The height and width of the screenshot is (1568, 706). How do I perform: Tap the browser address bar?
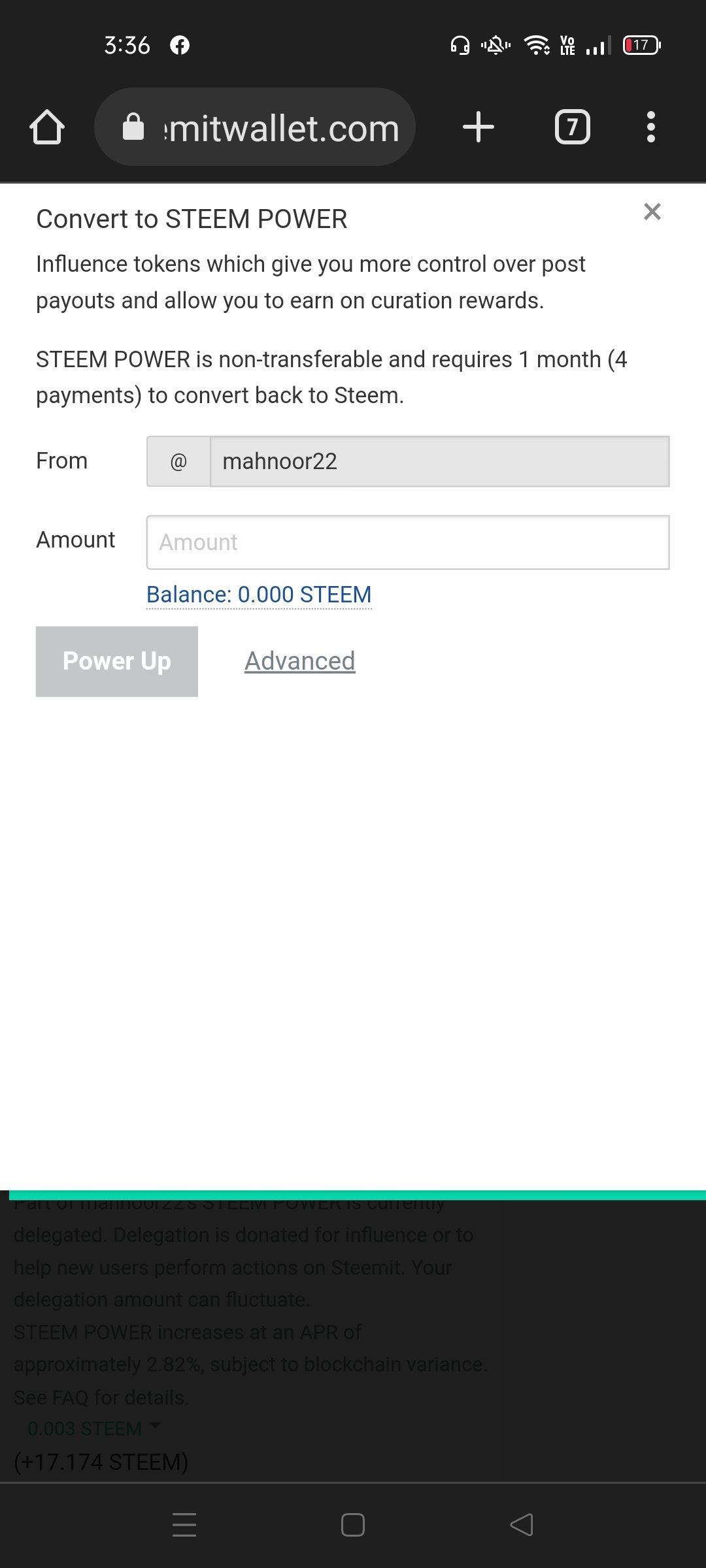(x=255, y=127)
